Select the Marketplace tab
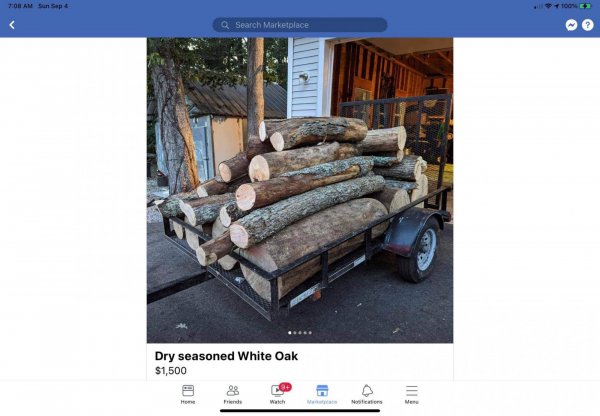Screen dimensions: 600x416 click(x=322, y=393)
